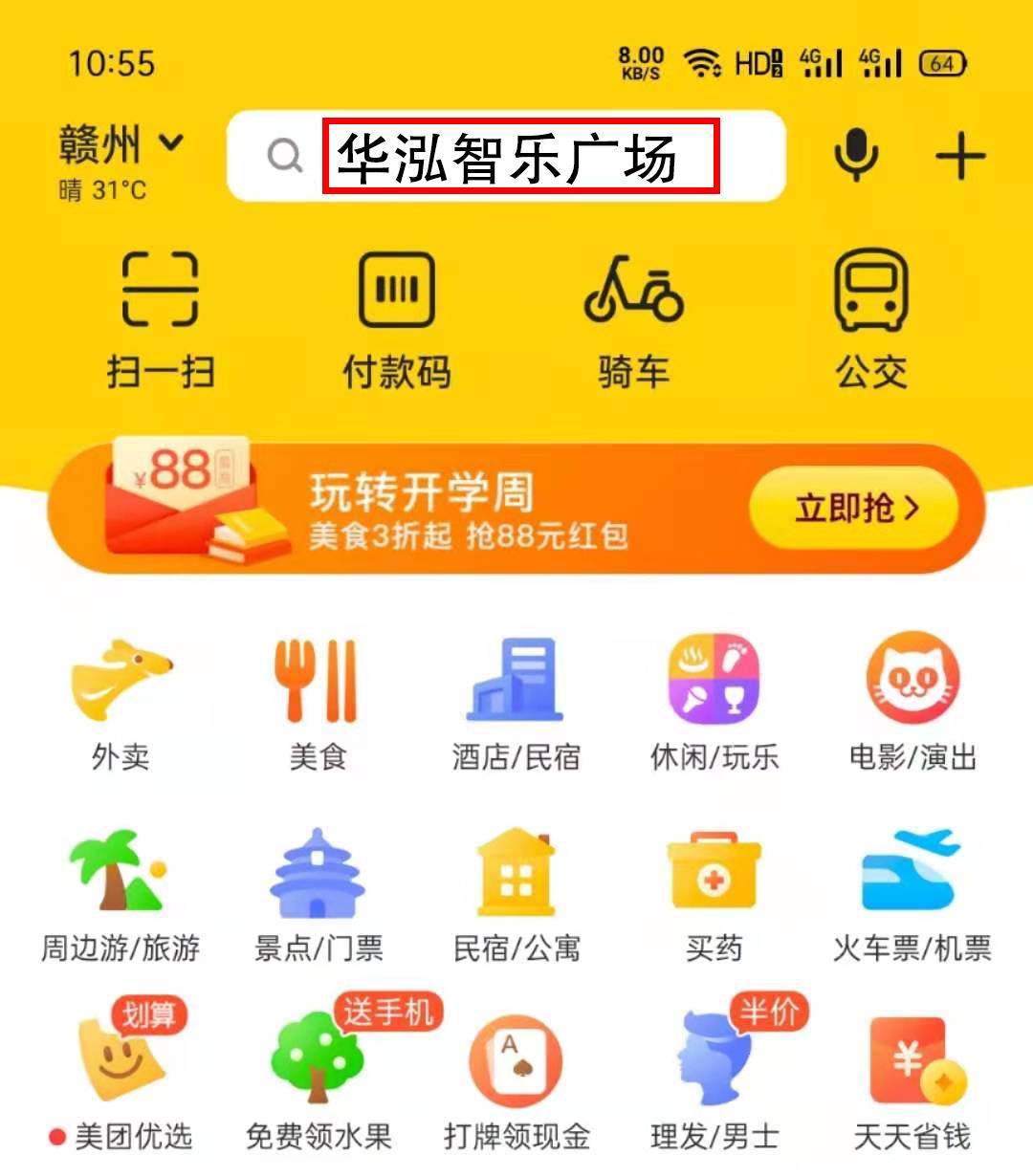The image size is (1033, 1176).
Task: Open the voice search microphone
Action: click(x=858, y=156)
